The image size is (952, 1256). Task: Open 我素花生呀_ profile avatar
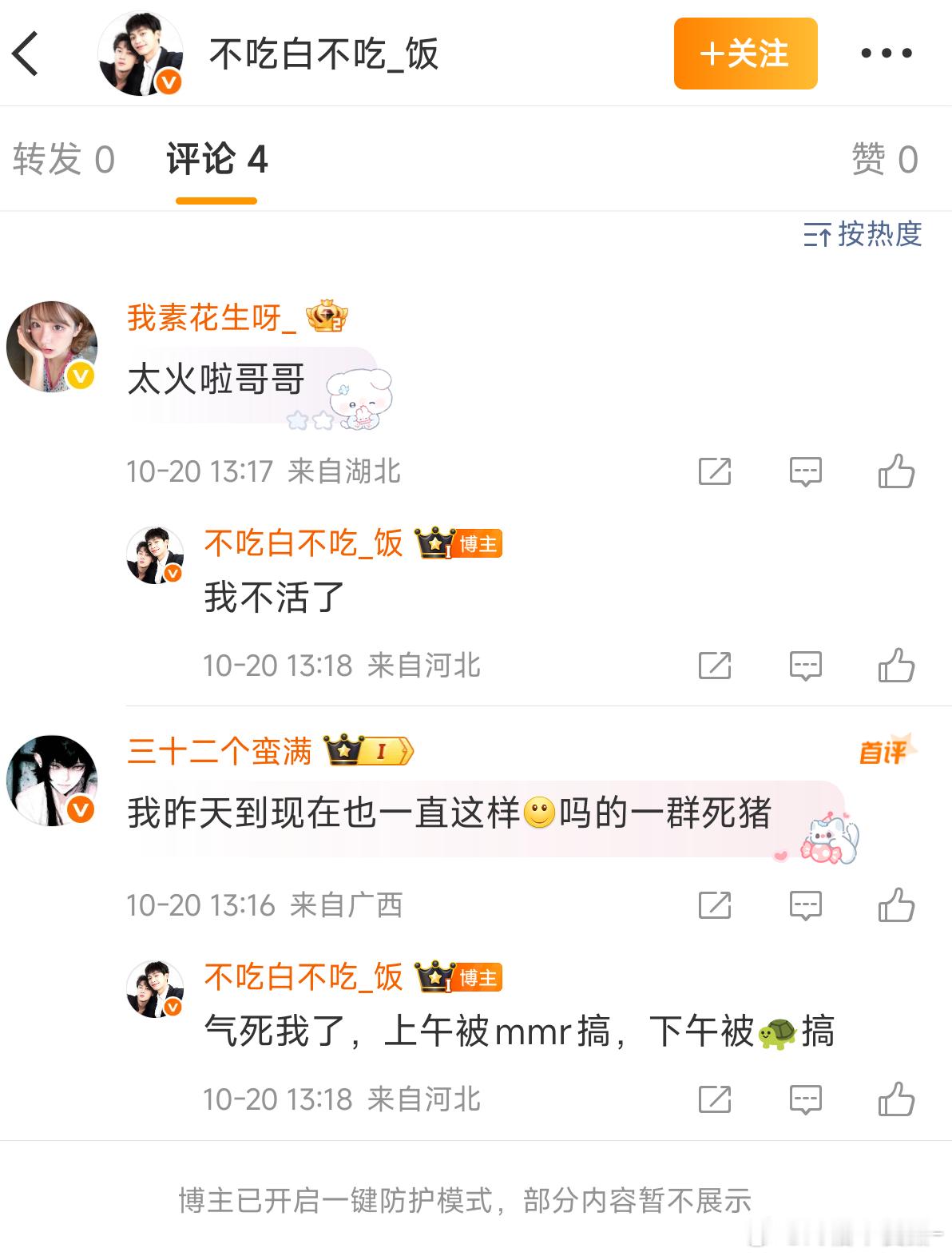(52, 347)
